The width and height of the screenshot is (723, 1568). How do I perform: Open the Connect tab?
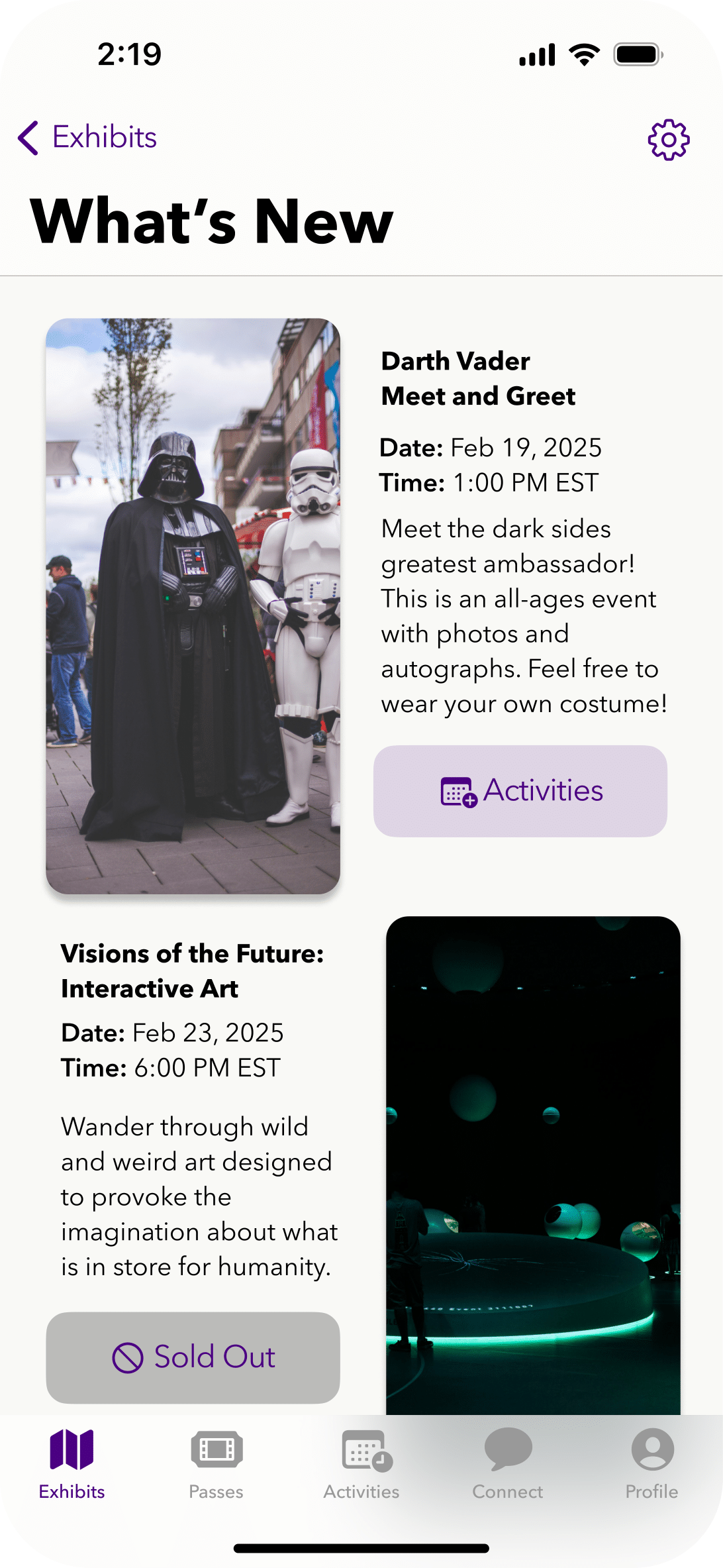pos(508,1464)
